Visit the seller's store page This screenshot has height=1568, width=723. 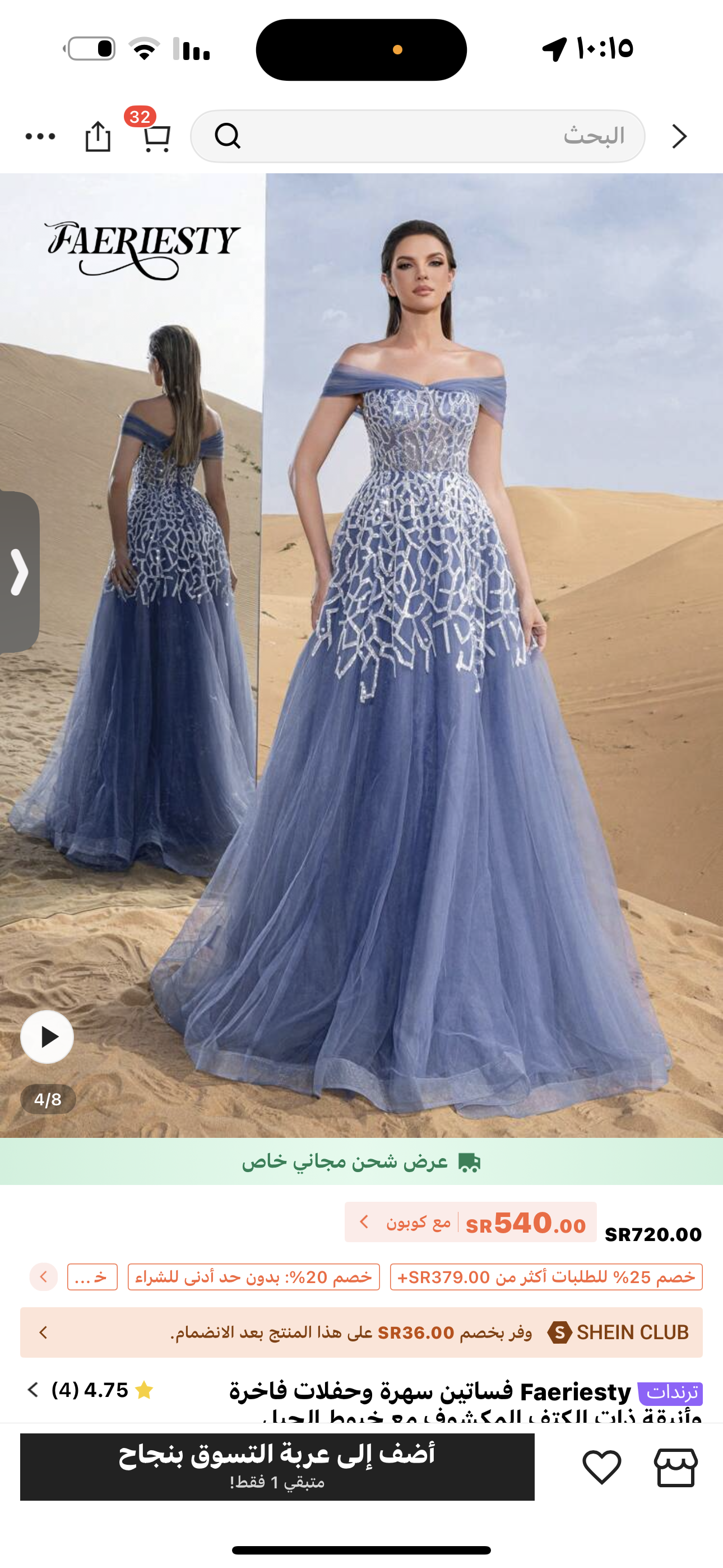675,1467
